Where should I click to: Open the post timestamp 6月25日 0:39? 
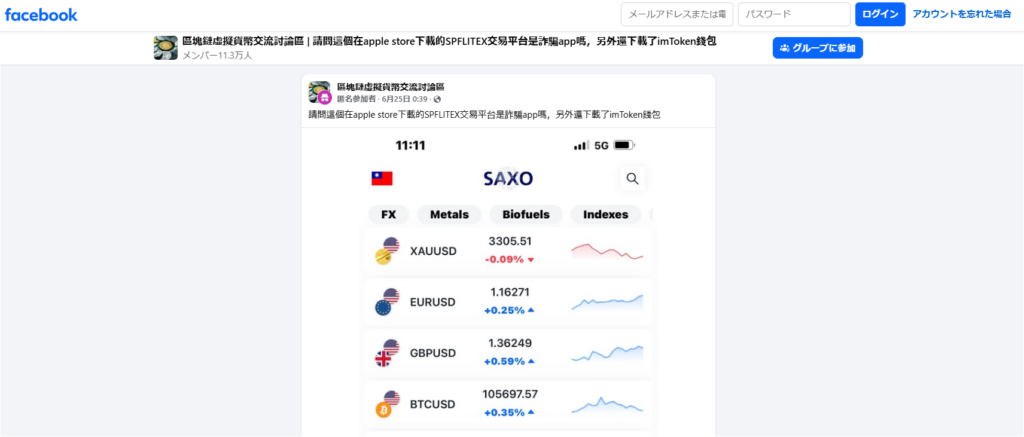click(405, 100)
